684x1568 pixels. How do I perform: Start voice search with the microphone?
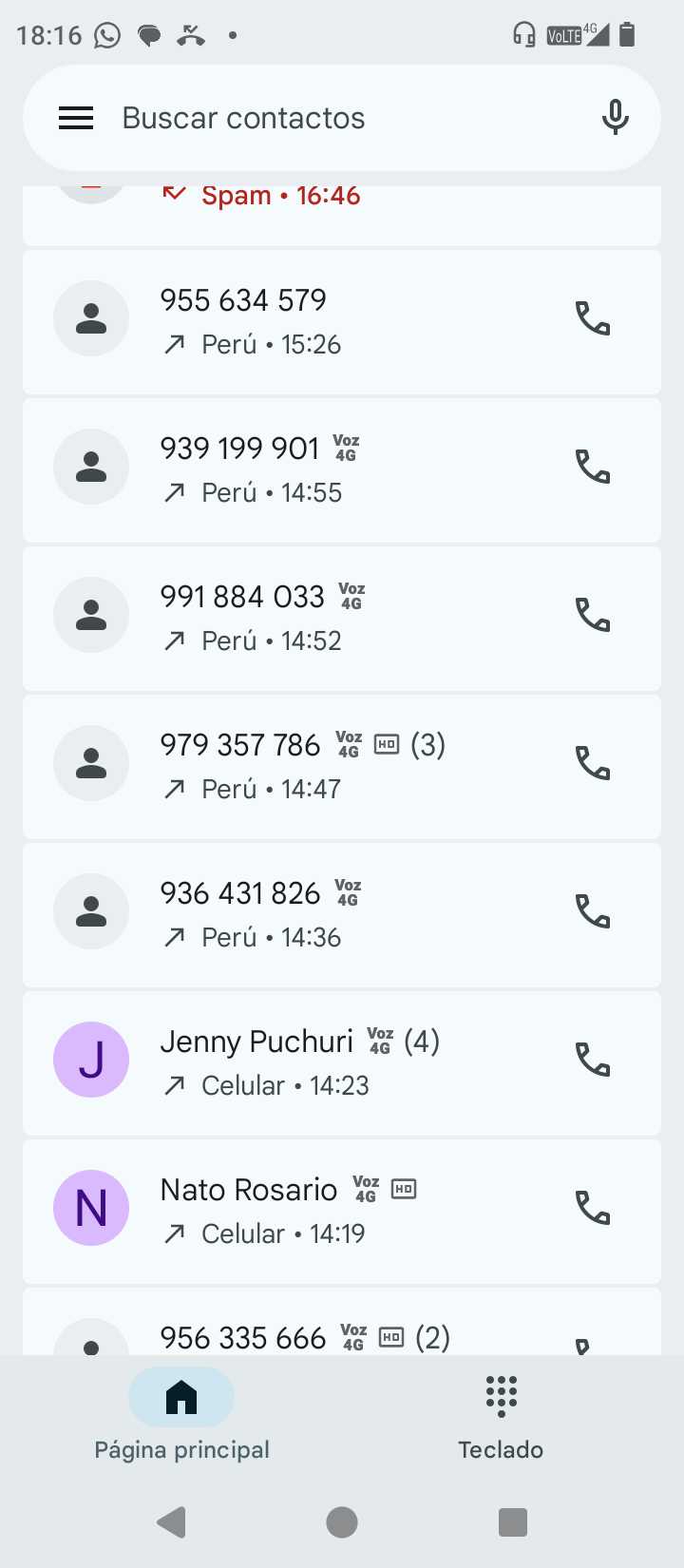click(x=615, y=118)
